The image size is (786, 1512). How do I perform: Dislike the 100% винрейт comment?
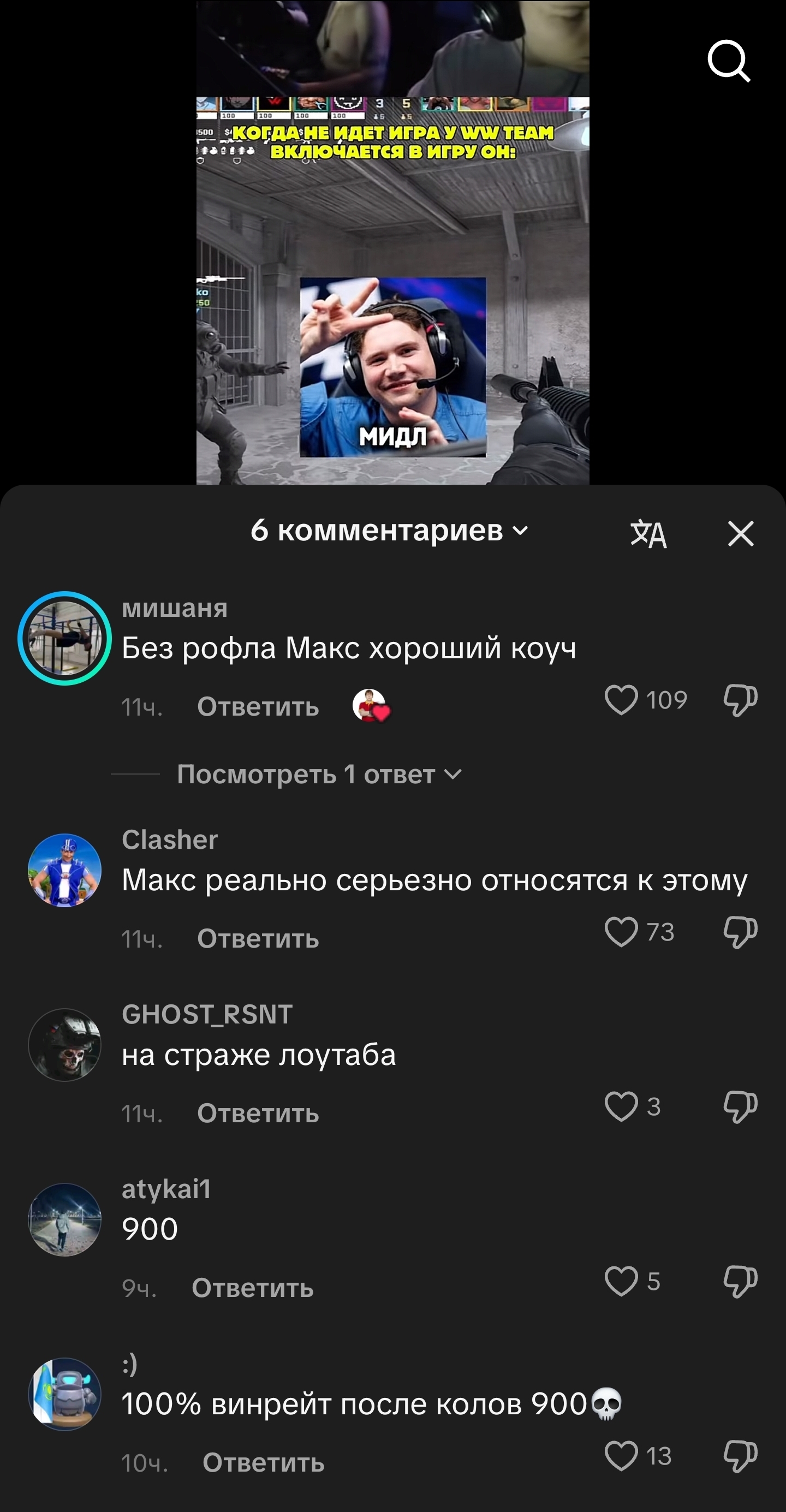[740, 1456]
